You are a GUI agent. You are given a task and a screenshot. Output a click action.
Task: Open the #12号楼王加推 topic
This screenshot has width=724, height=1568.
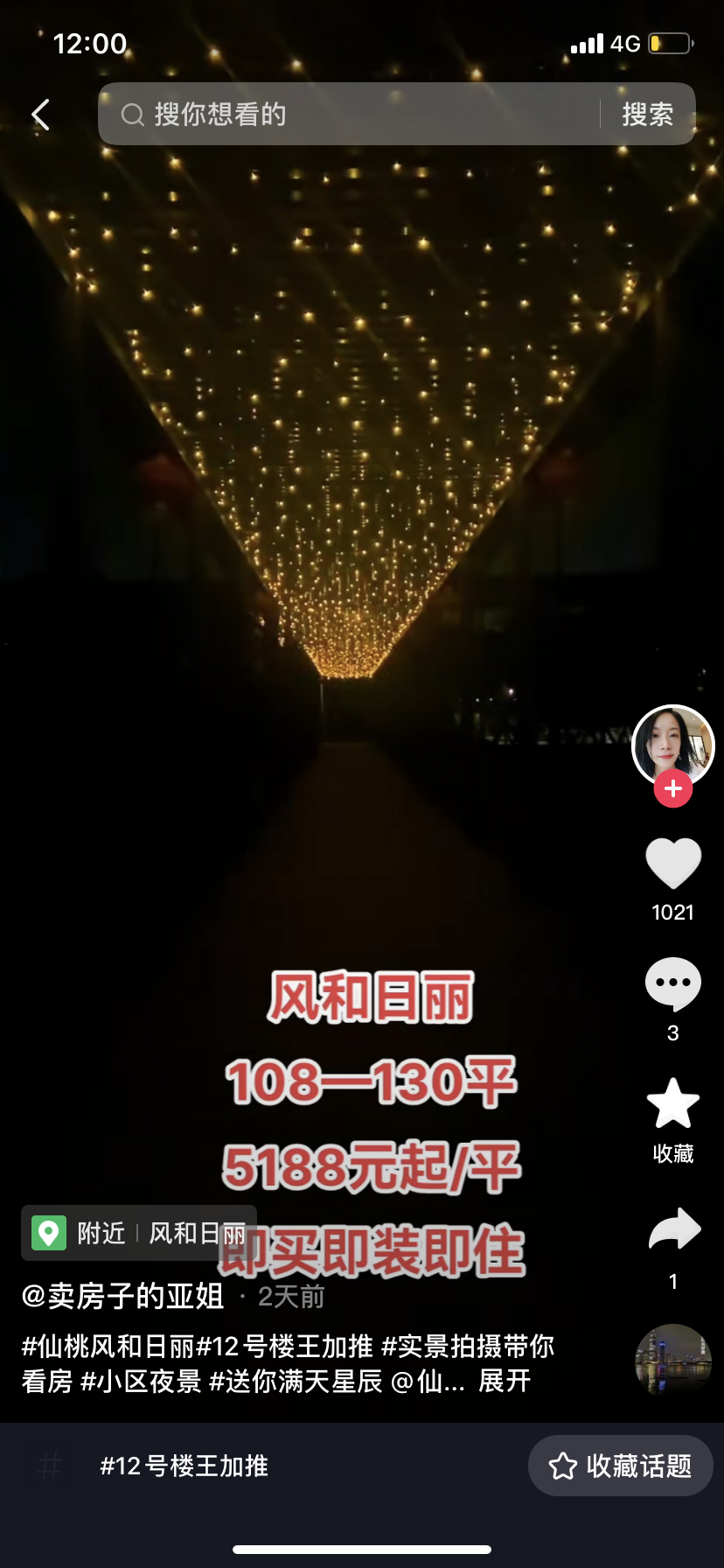click(184, 1466)
